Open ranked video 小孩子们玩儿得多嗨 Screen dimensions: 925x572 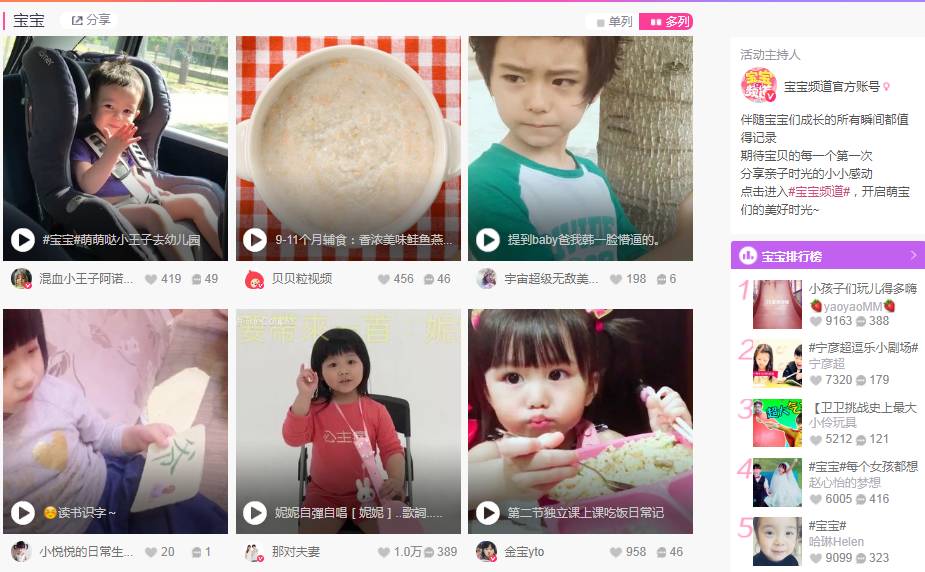862,289
